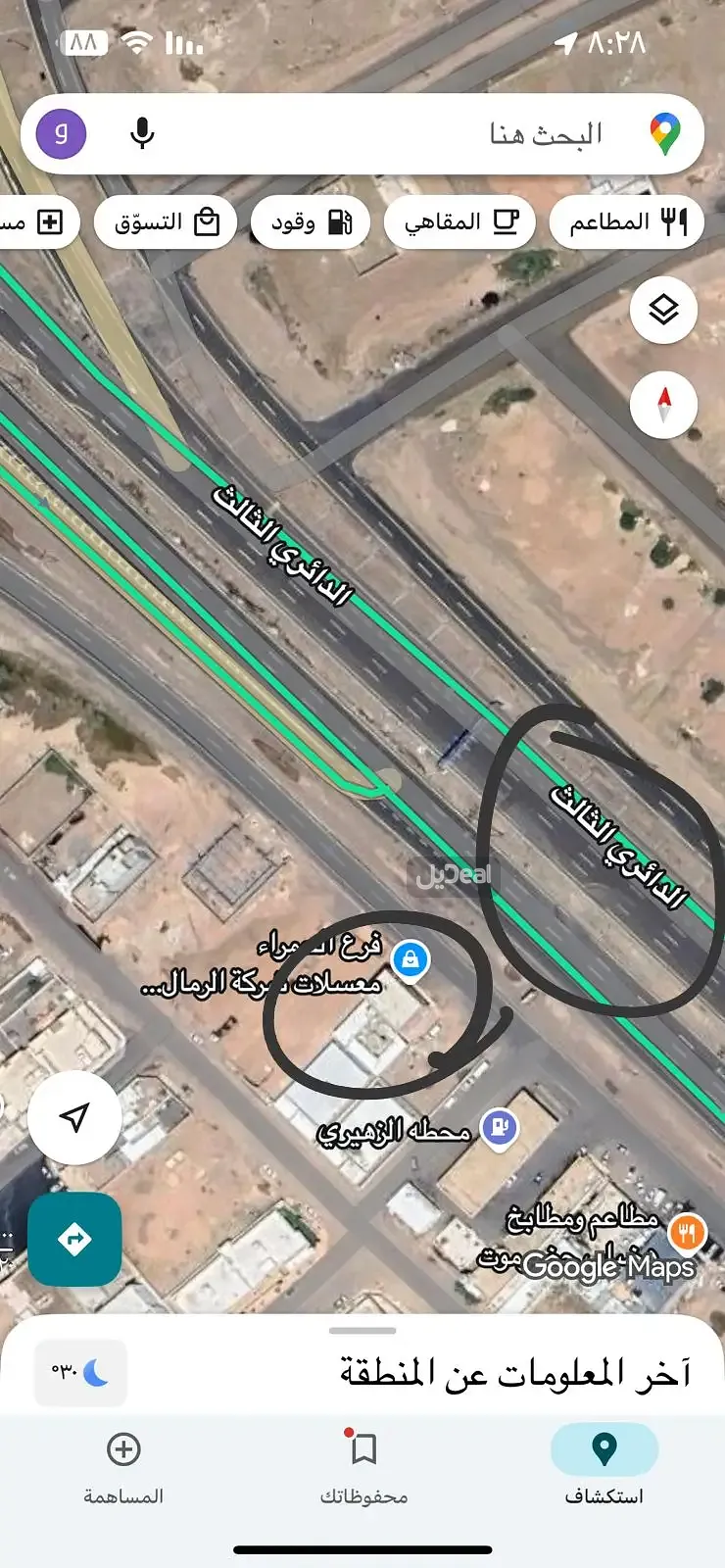Open the محطه الزهيري gas station pin
725x1568 pixels.
(x=500, y=1128)
